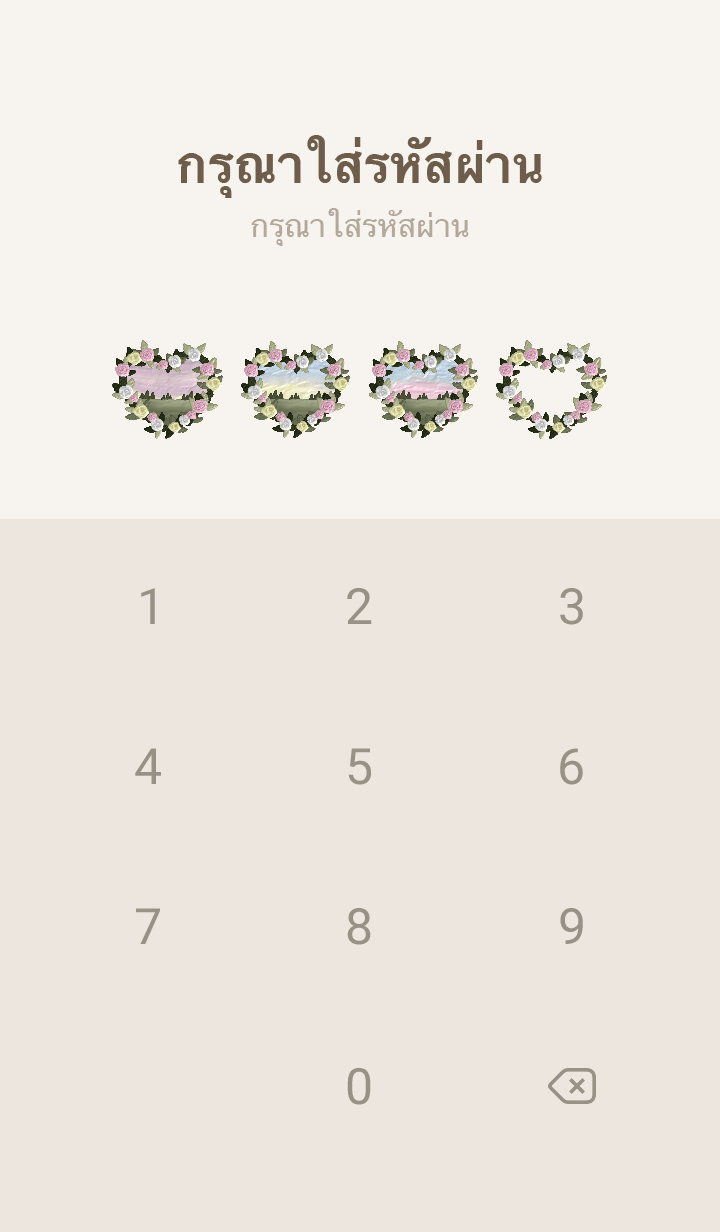Select the 9 key
This screenshot has width=720, height=1232.
click(x=570, y=927)
